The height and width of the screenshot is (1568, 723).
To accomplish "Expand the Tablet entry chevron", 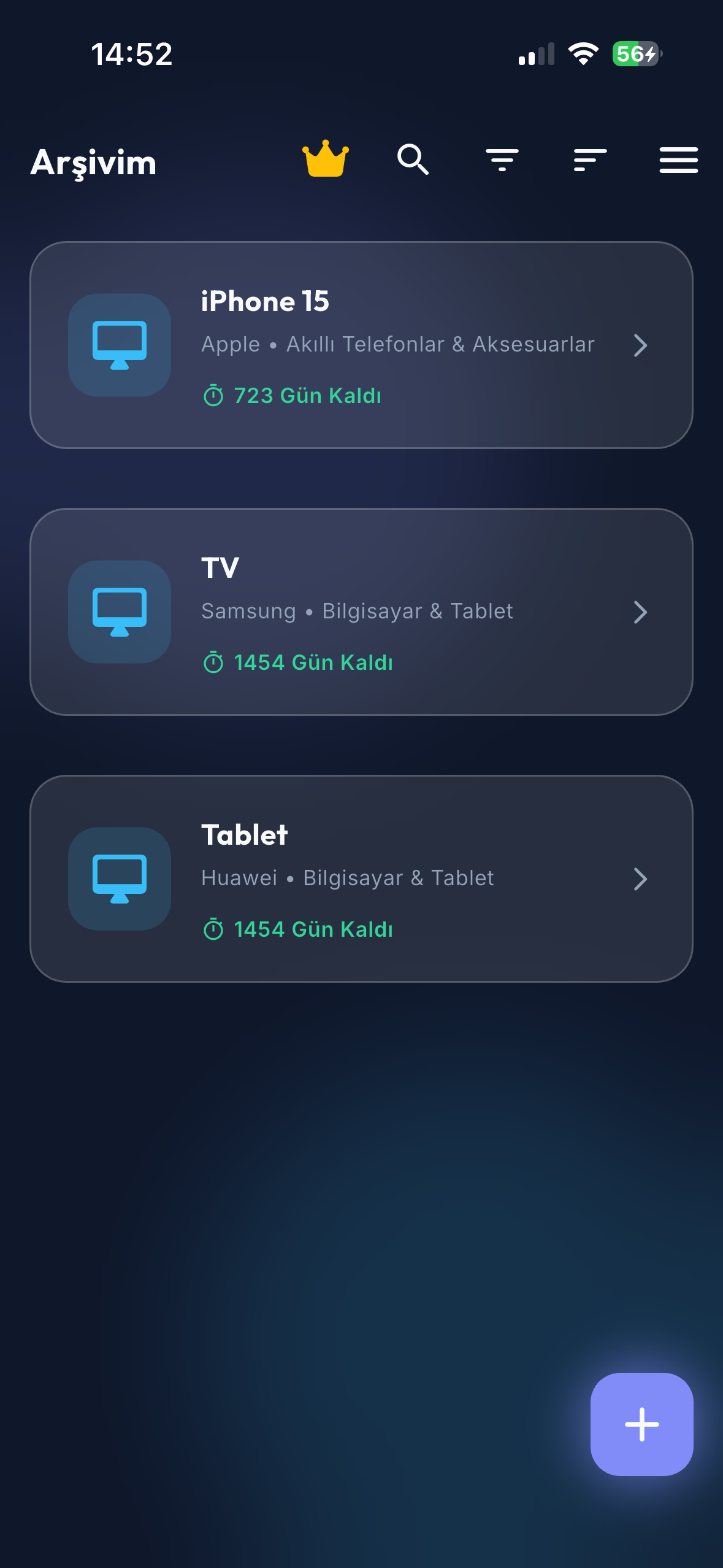I will [x=641, y=879].
